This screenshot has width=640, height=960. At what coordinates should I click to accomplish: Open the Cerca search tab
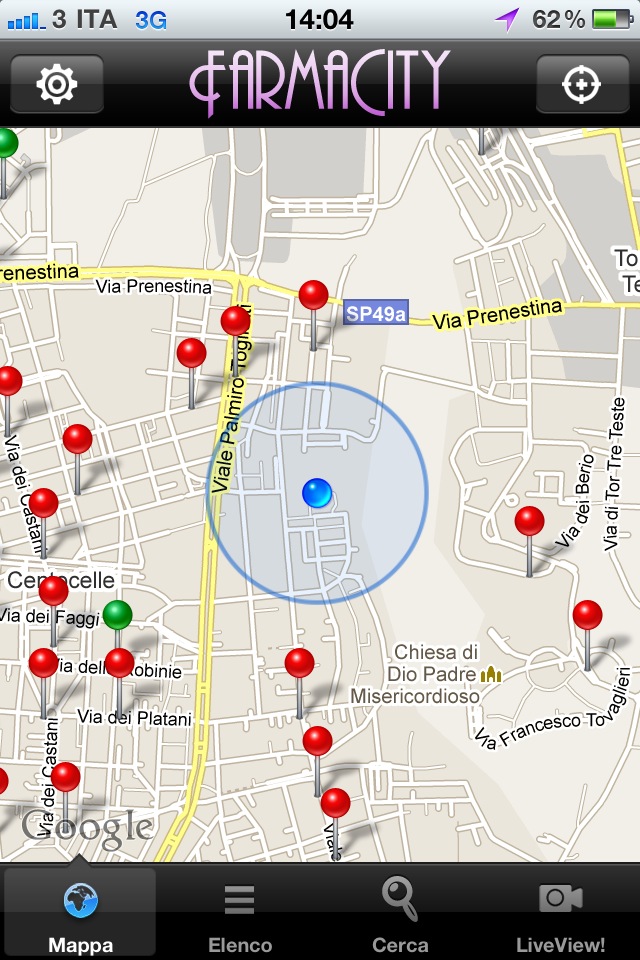coord(400,915)
